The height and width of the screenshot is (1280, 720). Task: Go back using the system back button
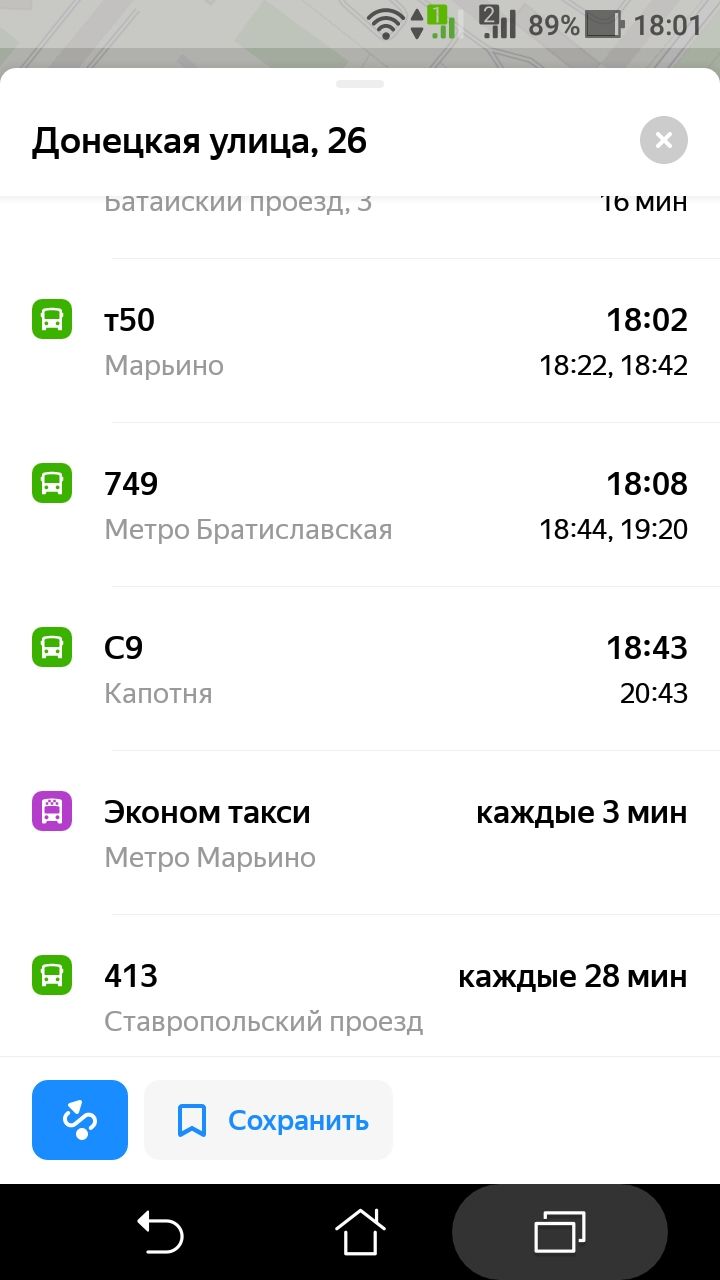[160, 1232]
